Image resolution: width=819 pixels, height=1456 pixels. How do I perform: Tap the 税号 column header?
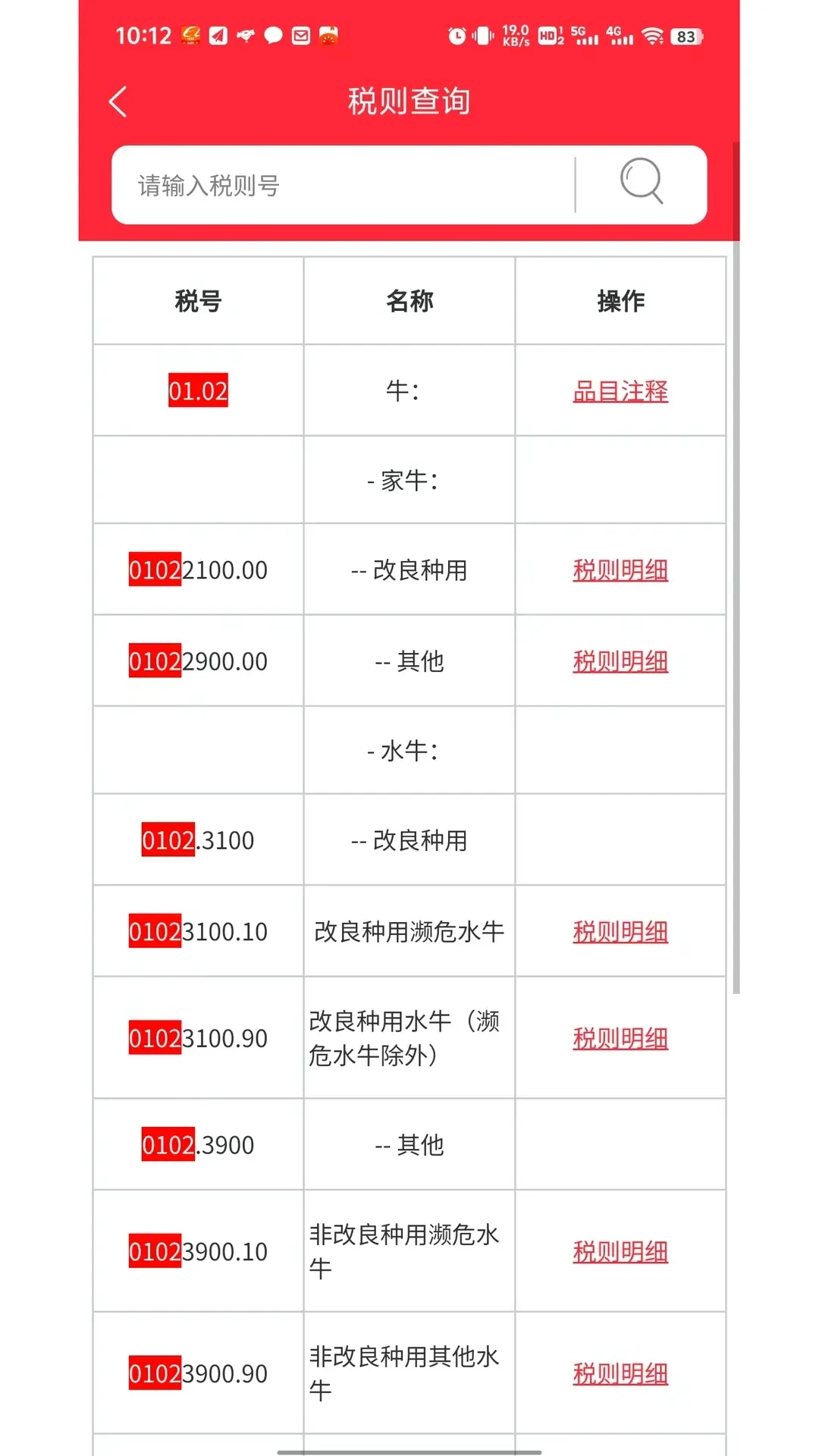(198, 301)
